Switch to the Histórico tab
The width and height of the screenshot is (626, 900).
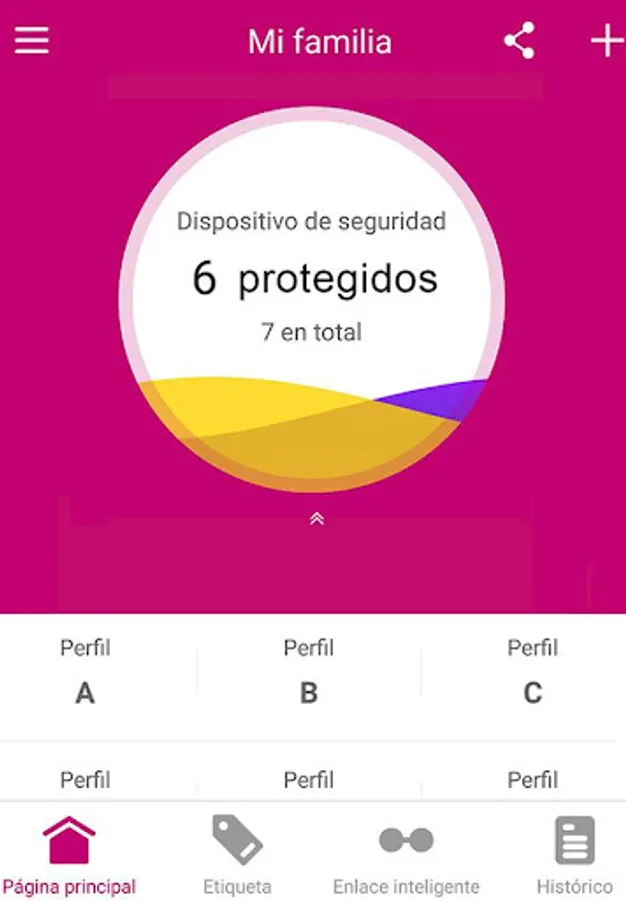tap(574, 856)
